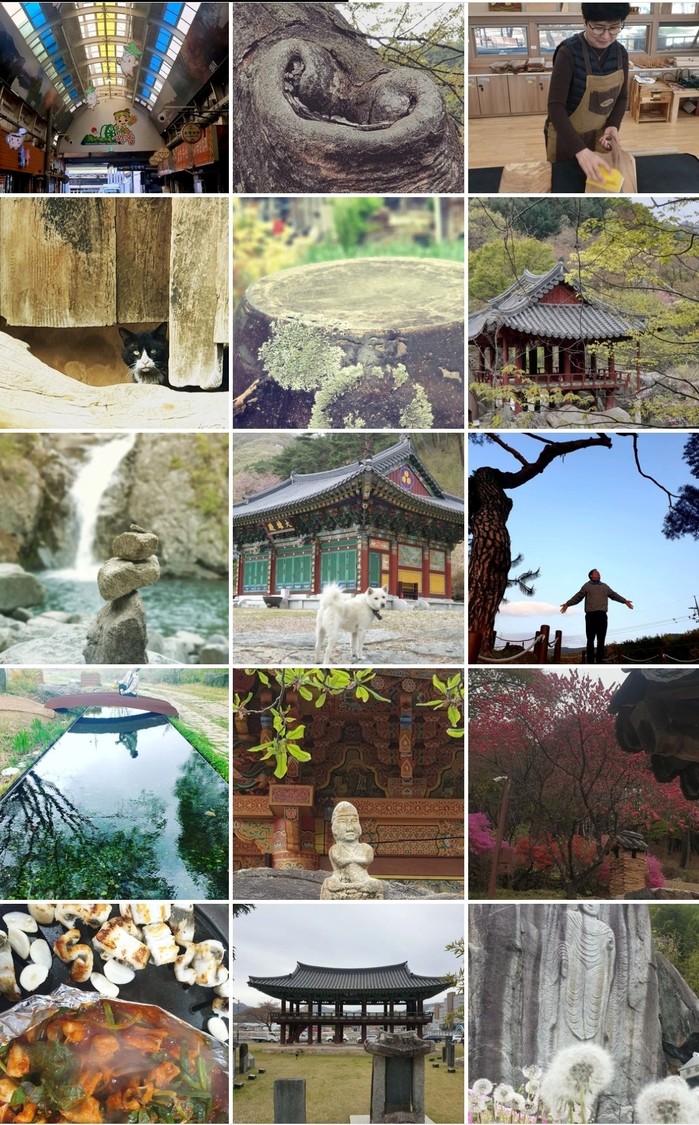Open the reflecting pond with bridge photo
The image size is (699, 1125).
(x=114, y=783)
